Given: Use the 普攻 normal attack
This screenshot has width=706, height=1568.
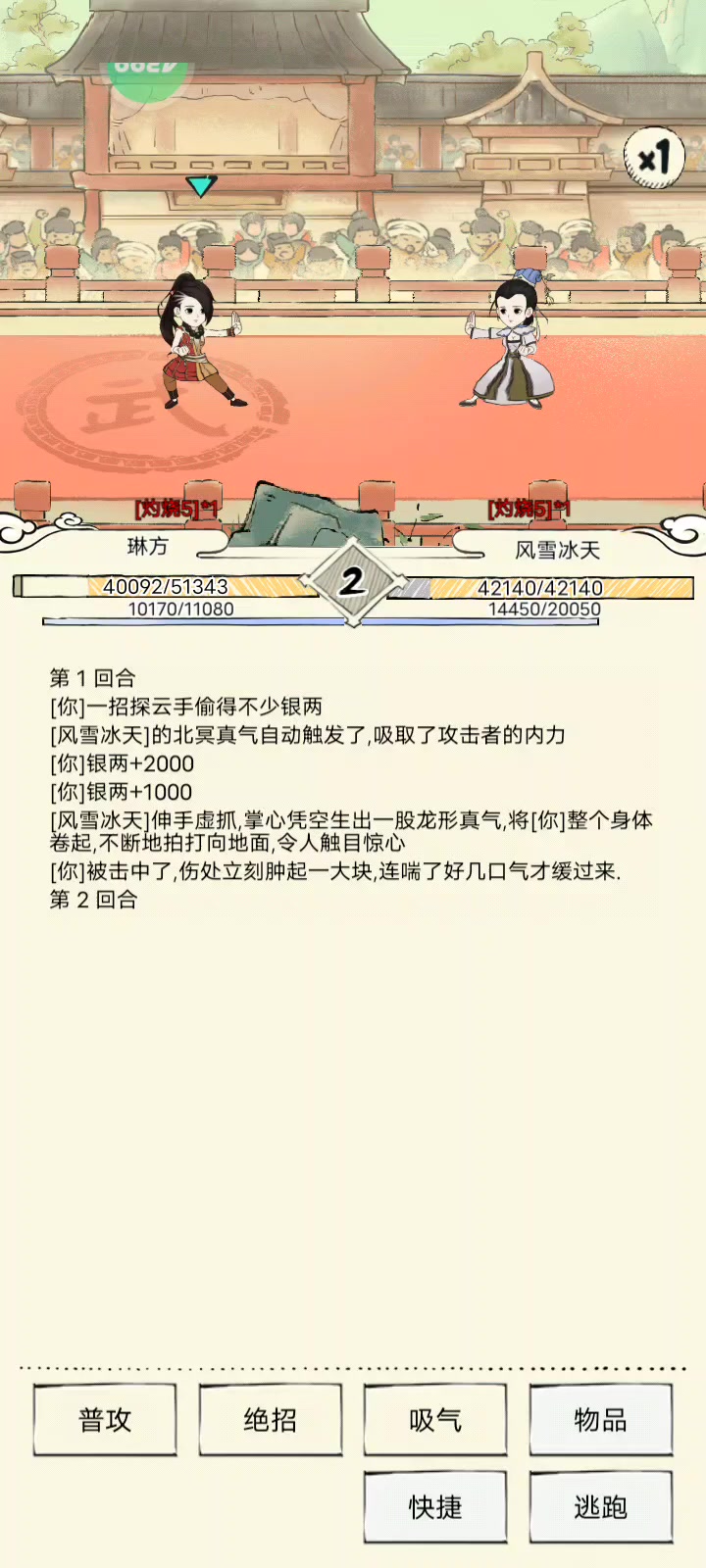Looking at the screenshot, I should (105, 1419).
